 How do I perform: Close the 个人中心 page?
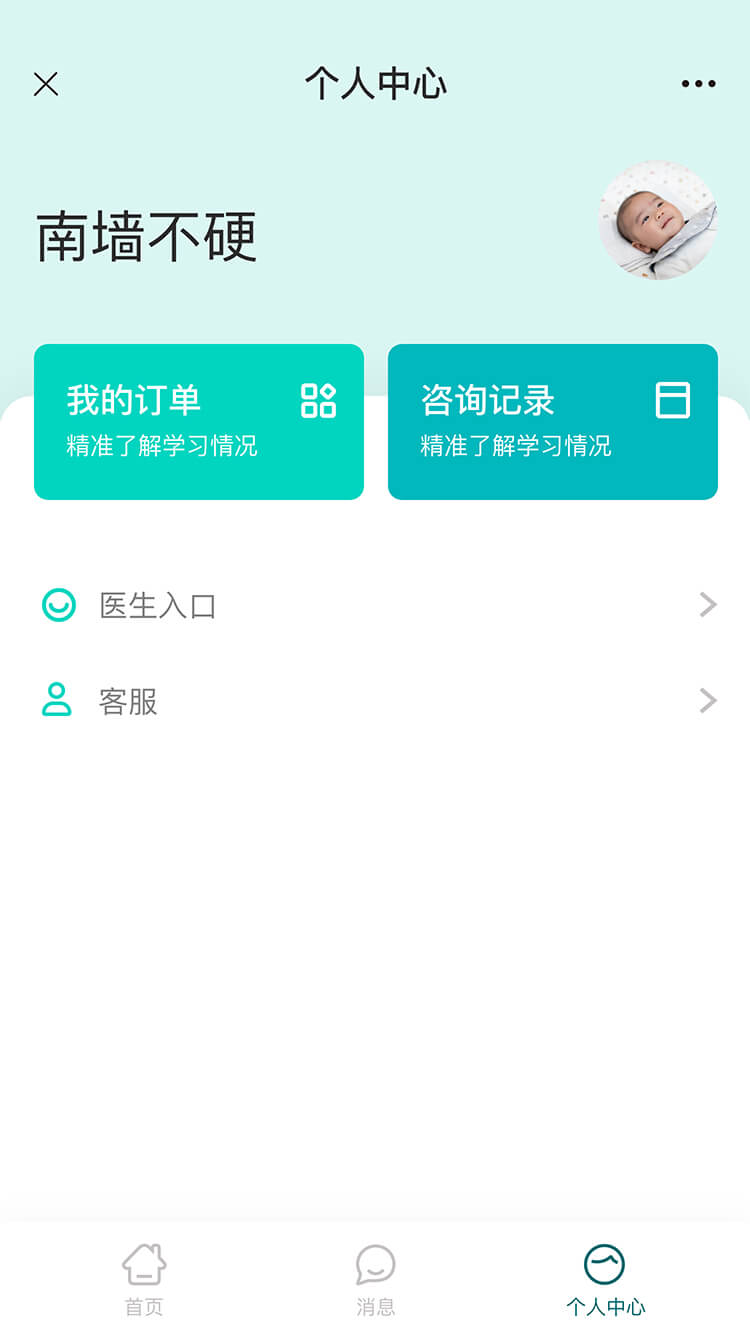[x=46, y=84]
